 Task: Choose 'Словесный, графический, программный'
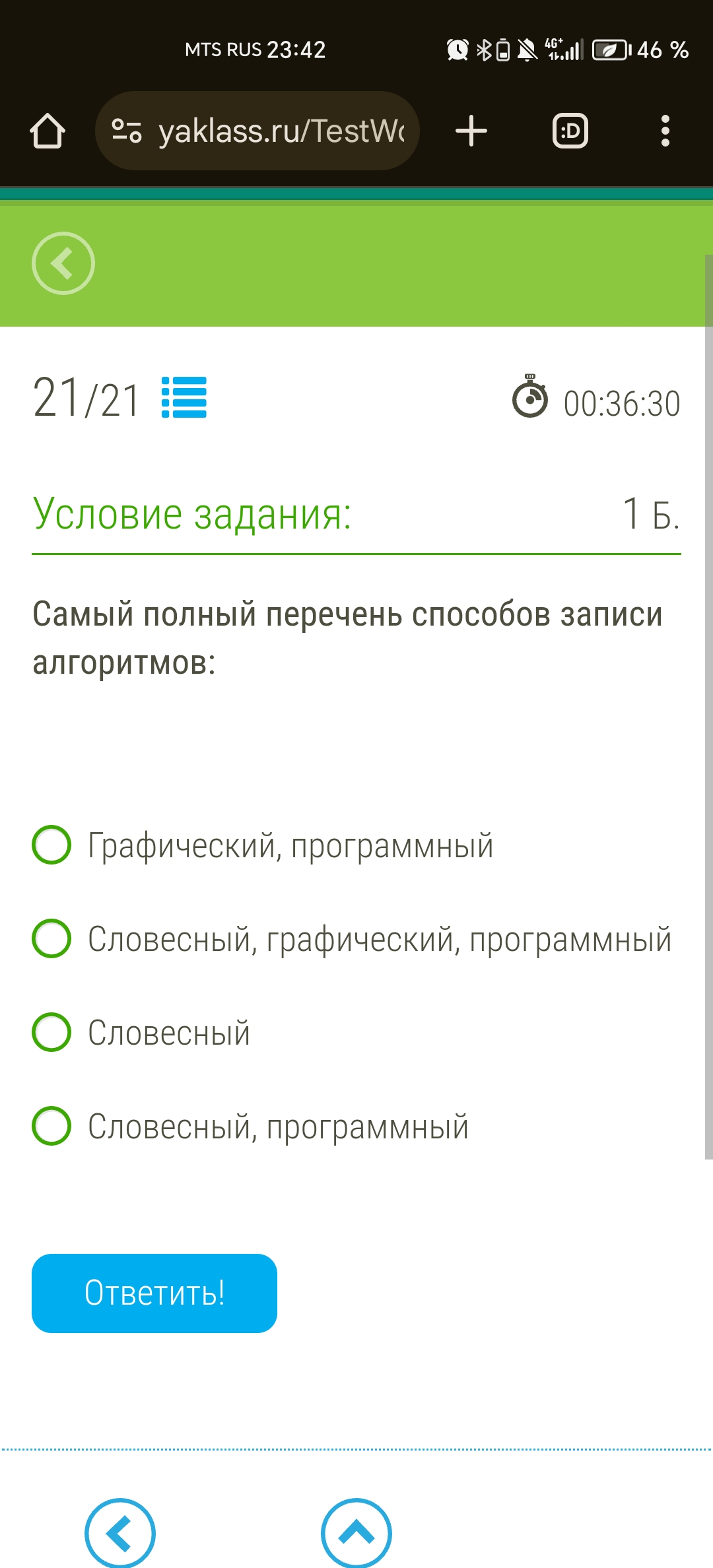51,938
